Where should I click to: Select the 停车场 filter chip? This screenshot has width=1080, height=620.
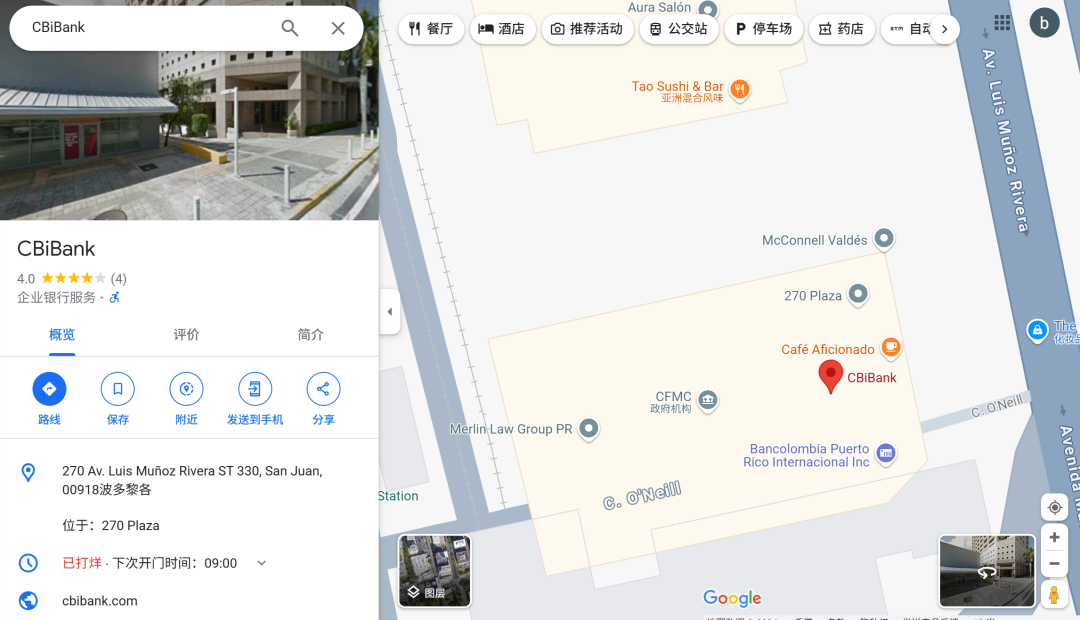point(763,29)
